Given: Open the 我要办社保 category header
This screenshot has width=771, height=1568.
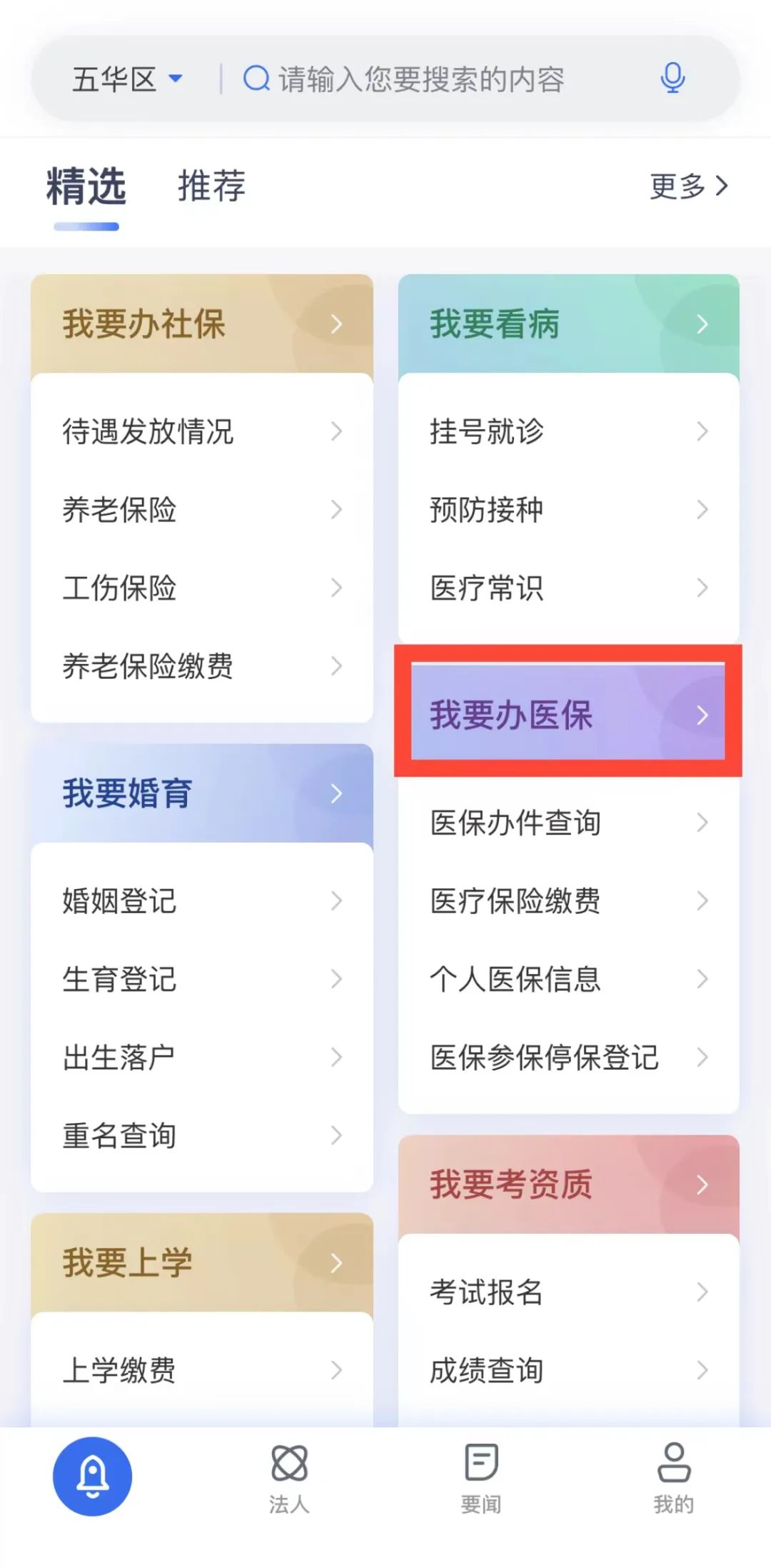Looking at the screenshot, I should (x=202, y=324).
